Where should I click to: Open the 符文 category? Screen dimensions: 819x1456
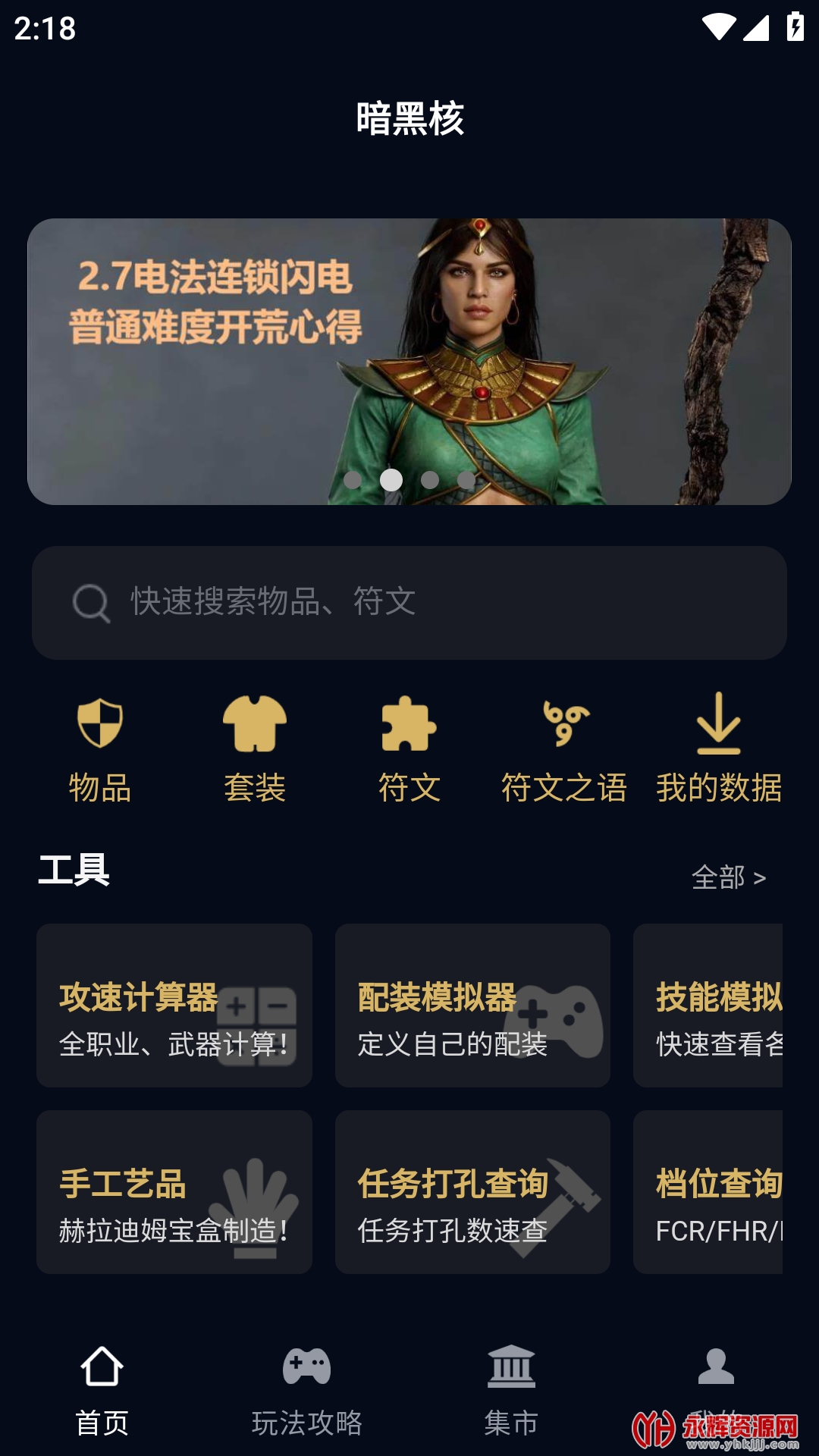409,748
